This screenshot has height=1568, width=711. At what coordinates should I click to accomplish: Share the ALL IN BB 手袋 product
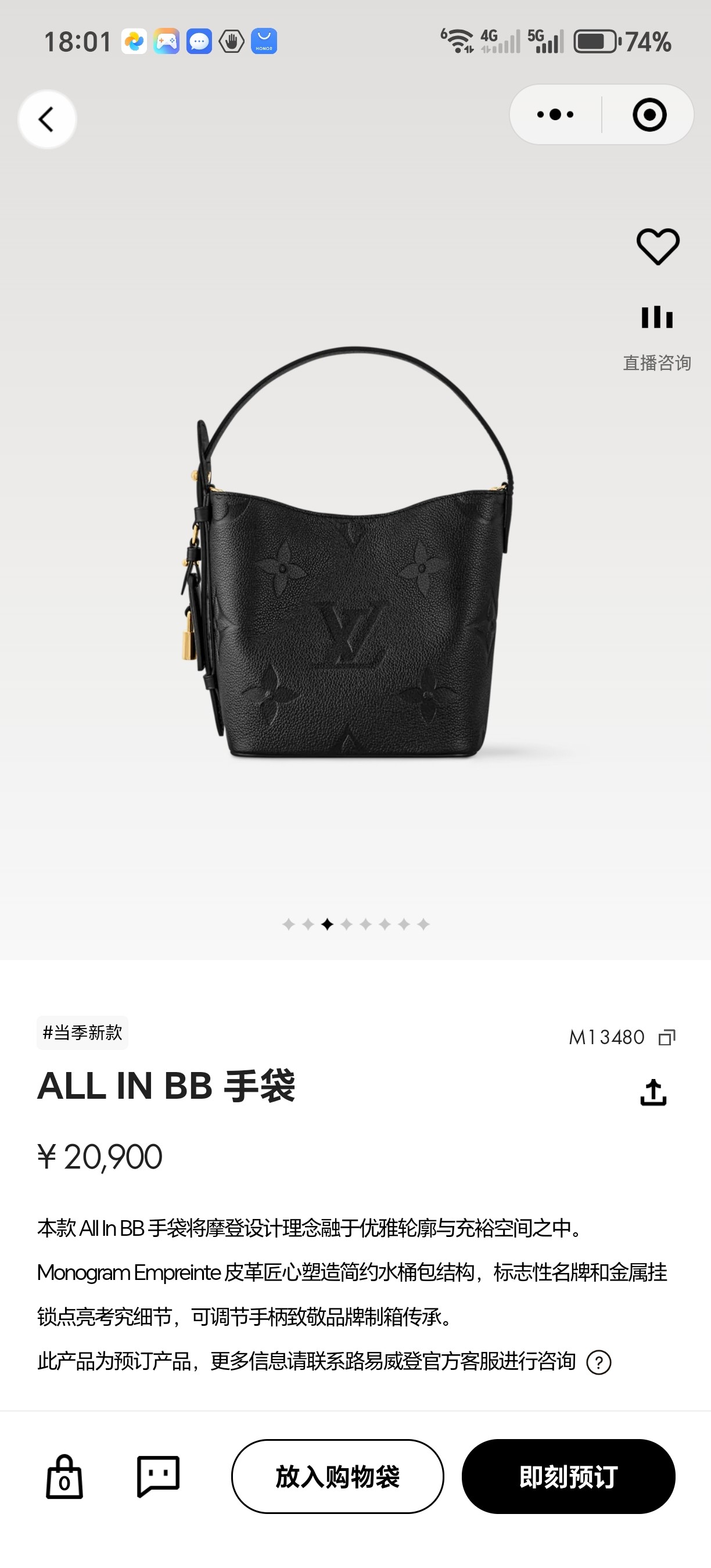[653, 1092]
